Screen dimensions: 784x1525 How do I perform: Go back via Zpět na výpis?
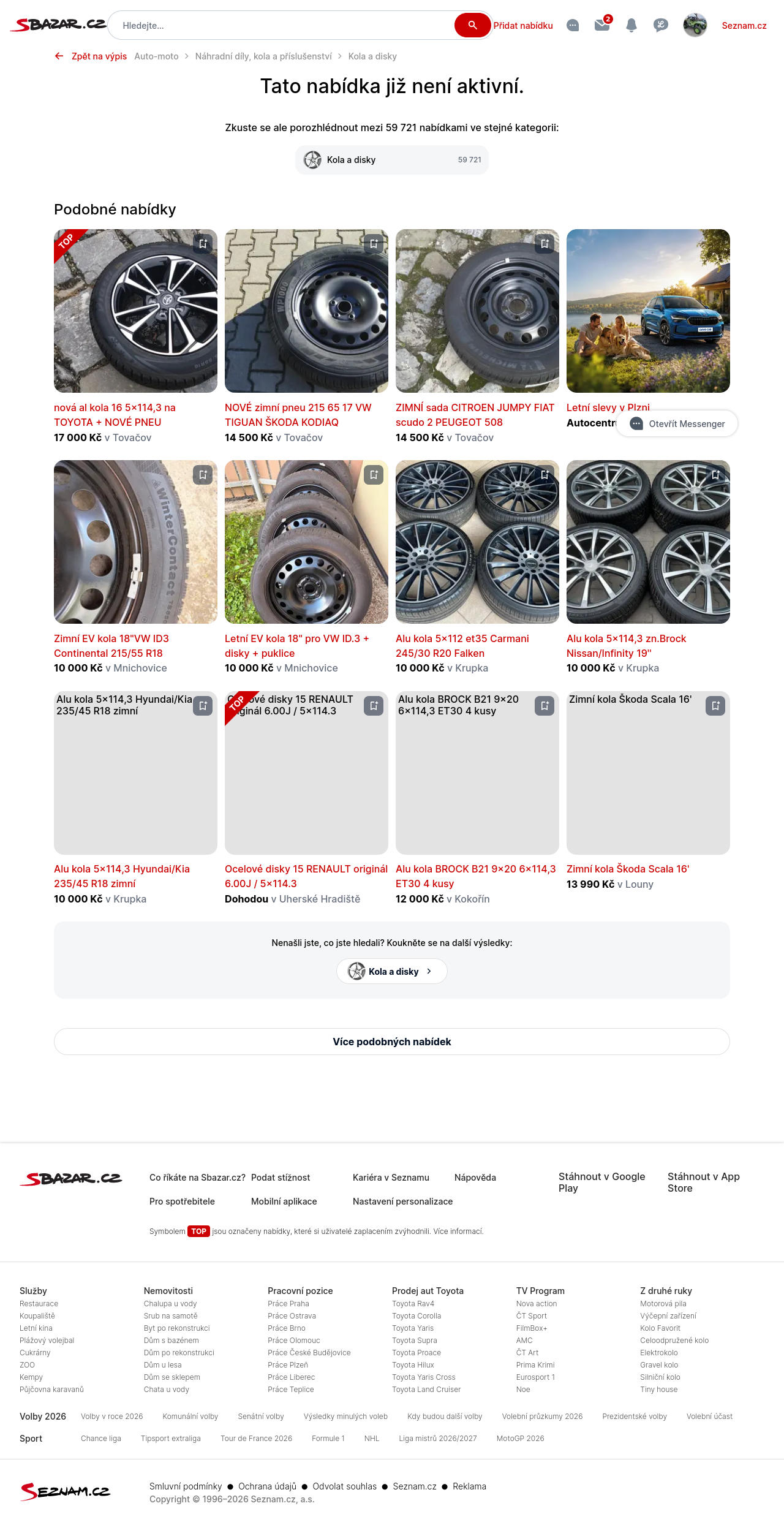click(x=91, y=56)
